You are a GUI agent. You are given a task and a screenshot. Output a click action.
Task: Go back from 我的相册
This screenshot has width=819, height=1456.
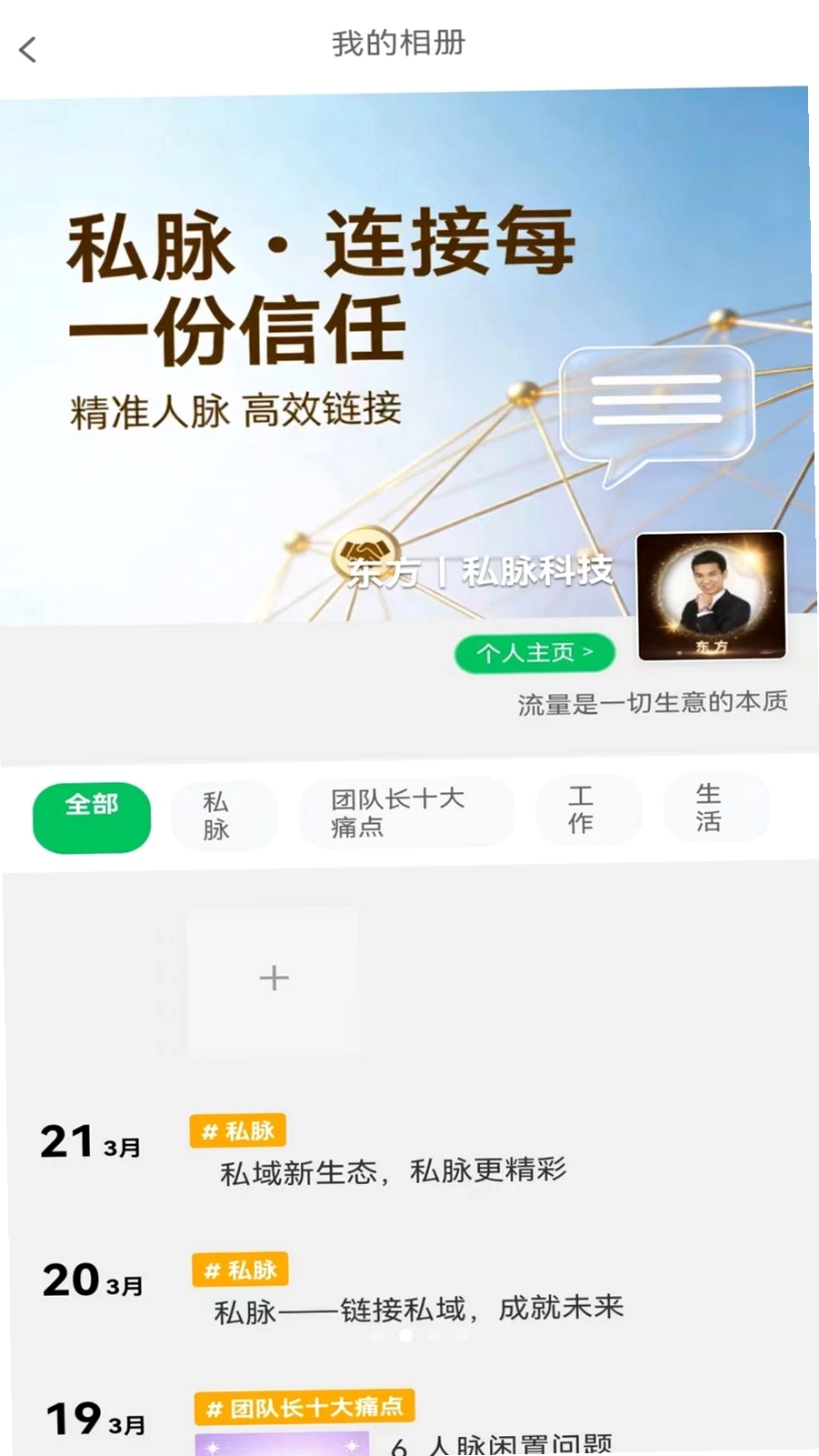pos(28,49)
